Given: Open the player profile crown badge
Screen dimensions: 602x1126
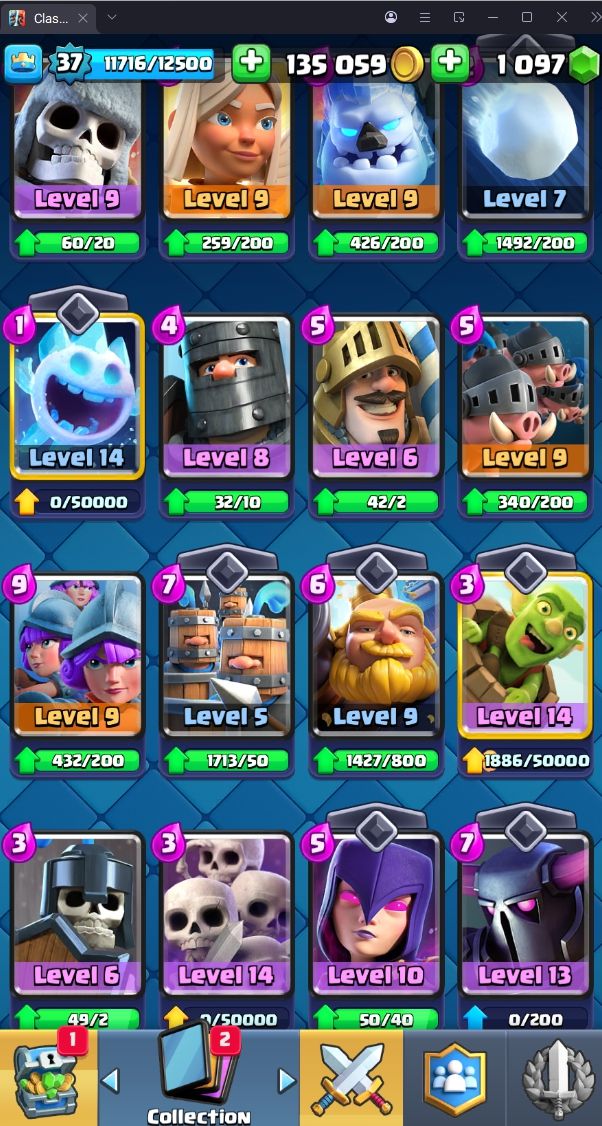Looking at the screenshot, I should pos(24,64).
